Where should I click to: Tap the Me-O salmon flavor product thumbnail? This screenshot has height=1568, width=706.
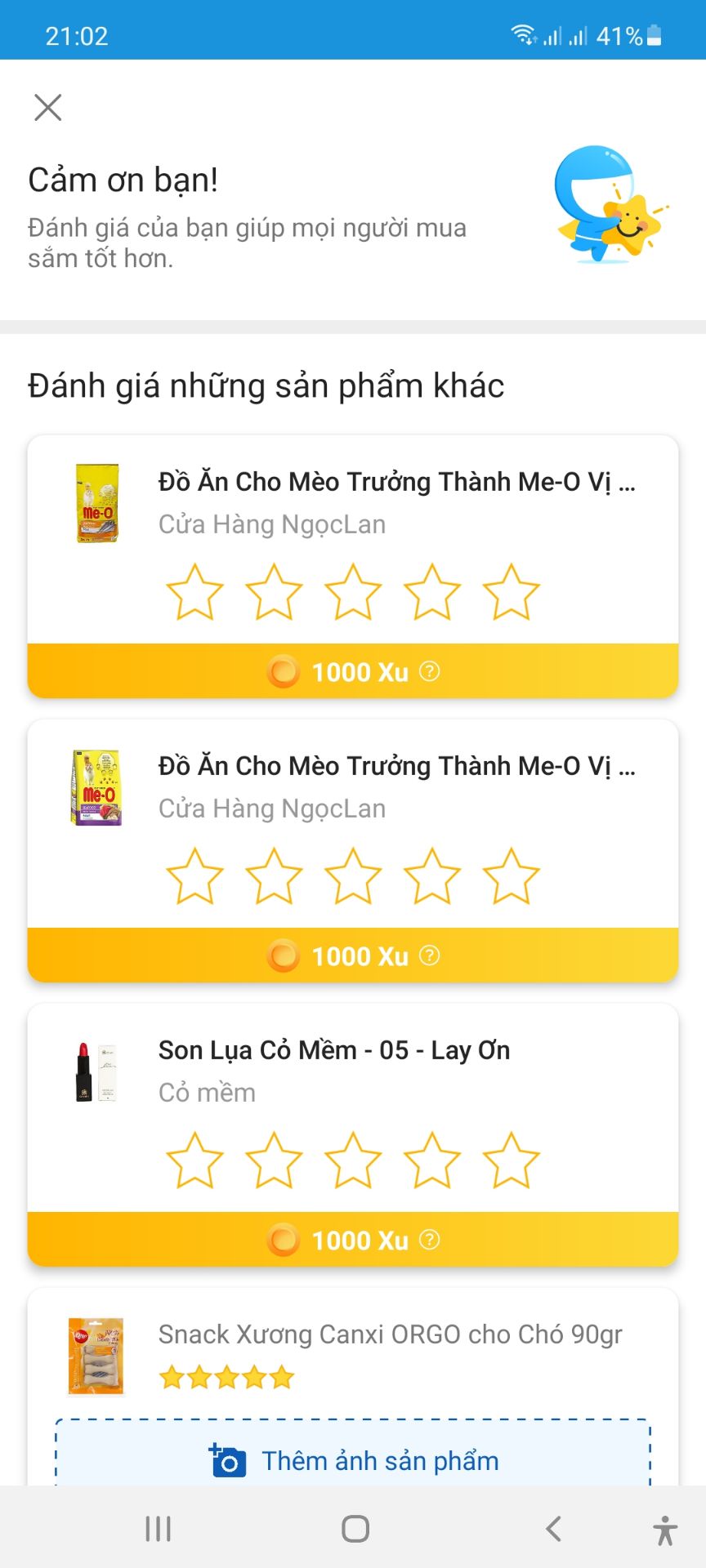click(96, 503)
